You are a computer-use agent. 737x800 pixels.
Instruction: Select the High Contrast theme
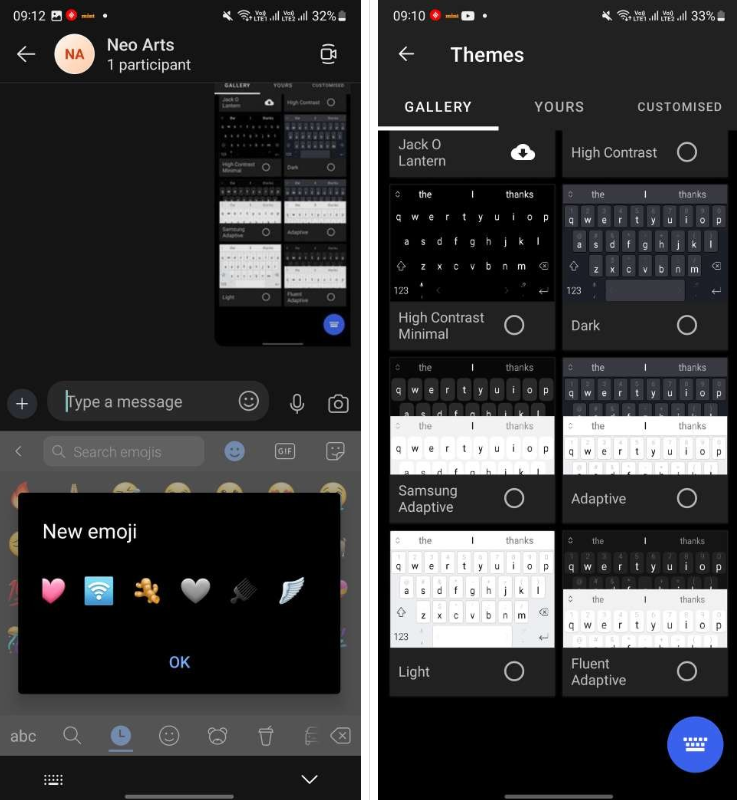coord(687,152)
